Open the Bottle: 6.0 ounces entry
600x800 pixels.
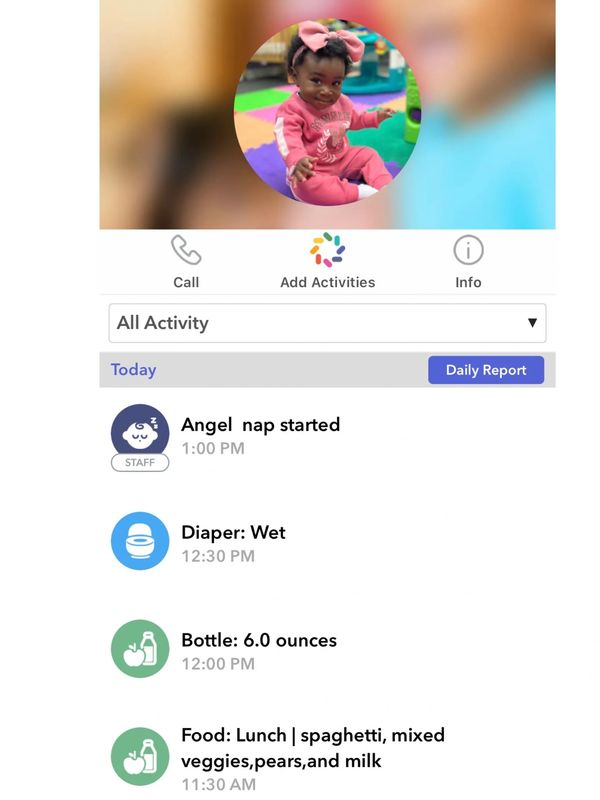pyautogui.click(x=258, y=651)
